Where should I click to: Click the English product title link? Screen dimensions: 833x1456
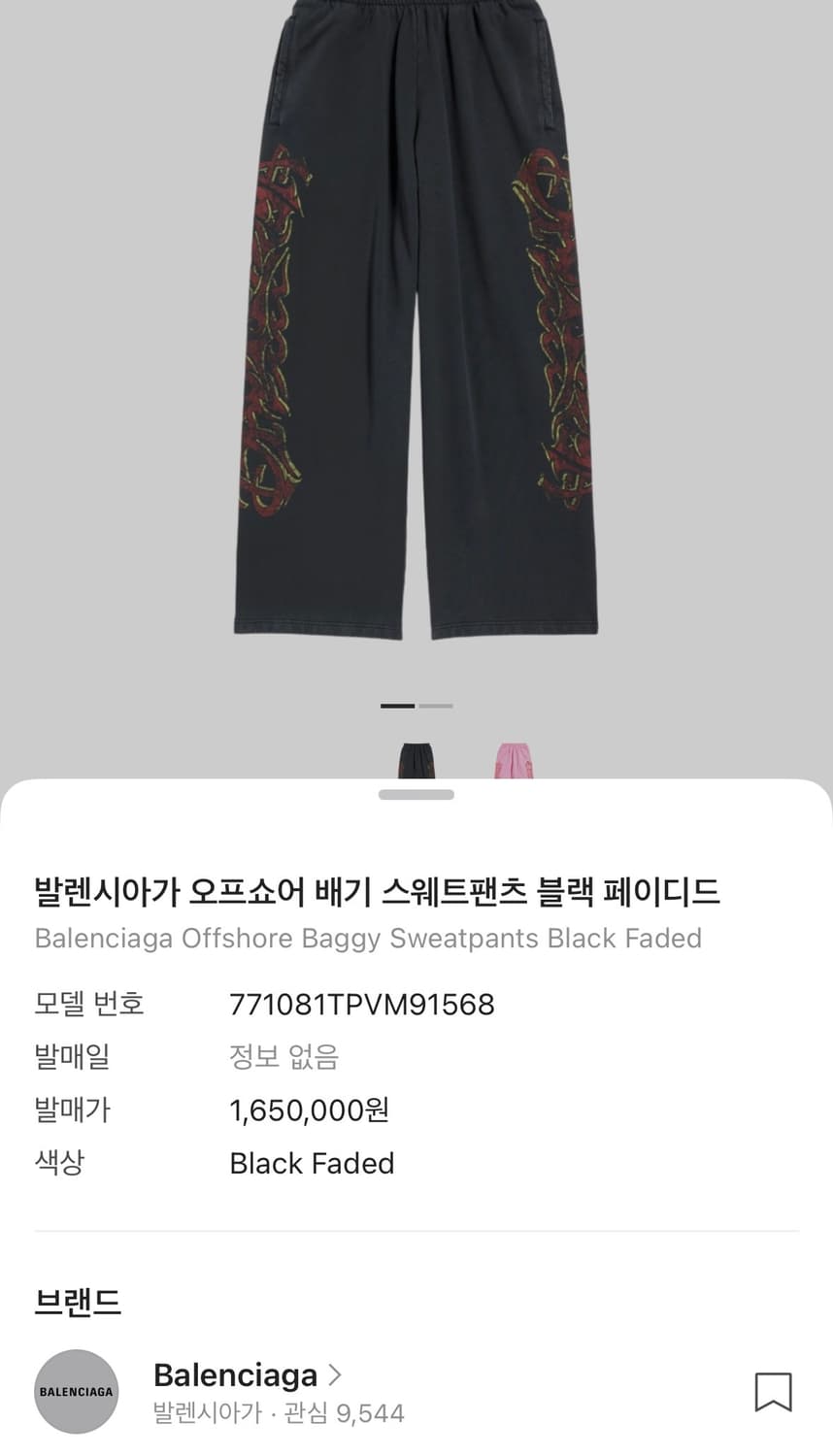pos(367,938)
